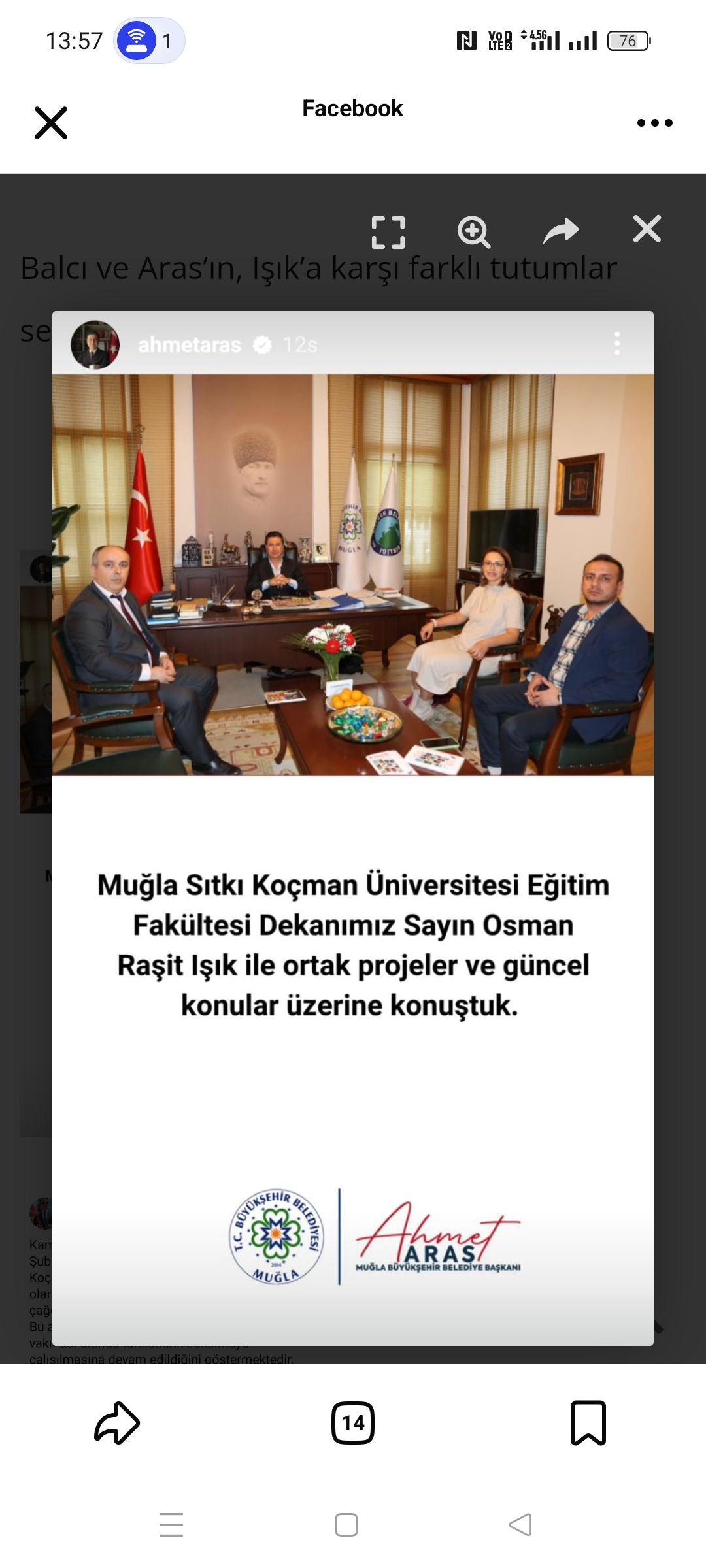This screenshot has width=706, height=1568.
Task: Open the browser overflow menu
Action: [654, 123]
